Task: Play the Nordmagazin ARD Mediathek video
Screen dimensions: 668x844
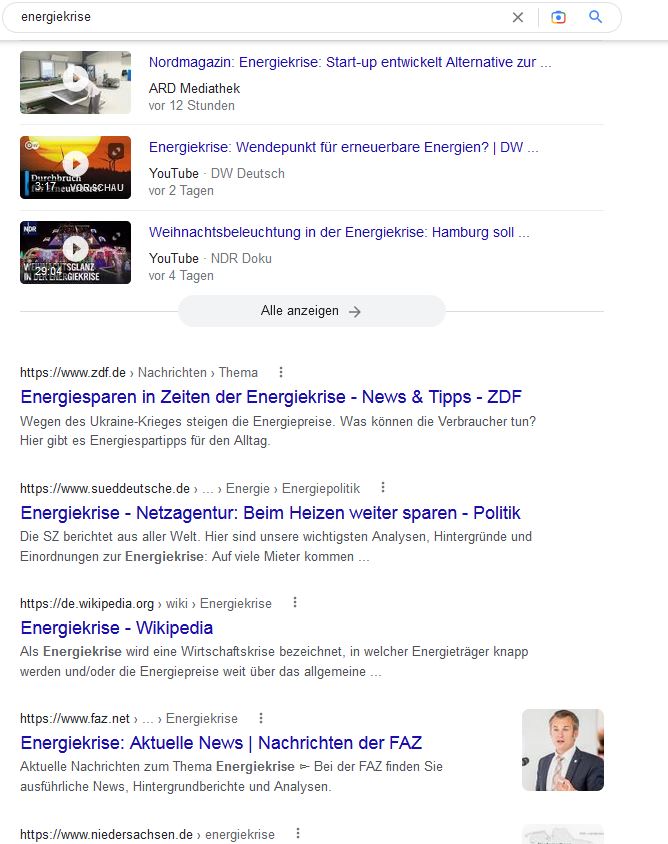Action: (x=75, y=82)
